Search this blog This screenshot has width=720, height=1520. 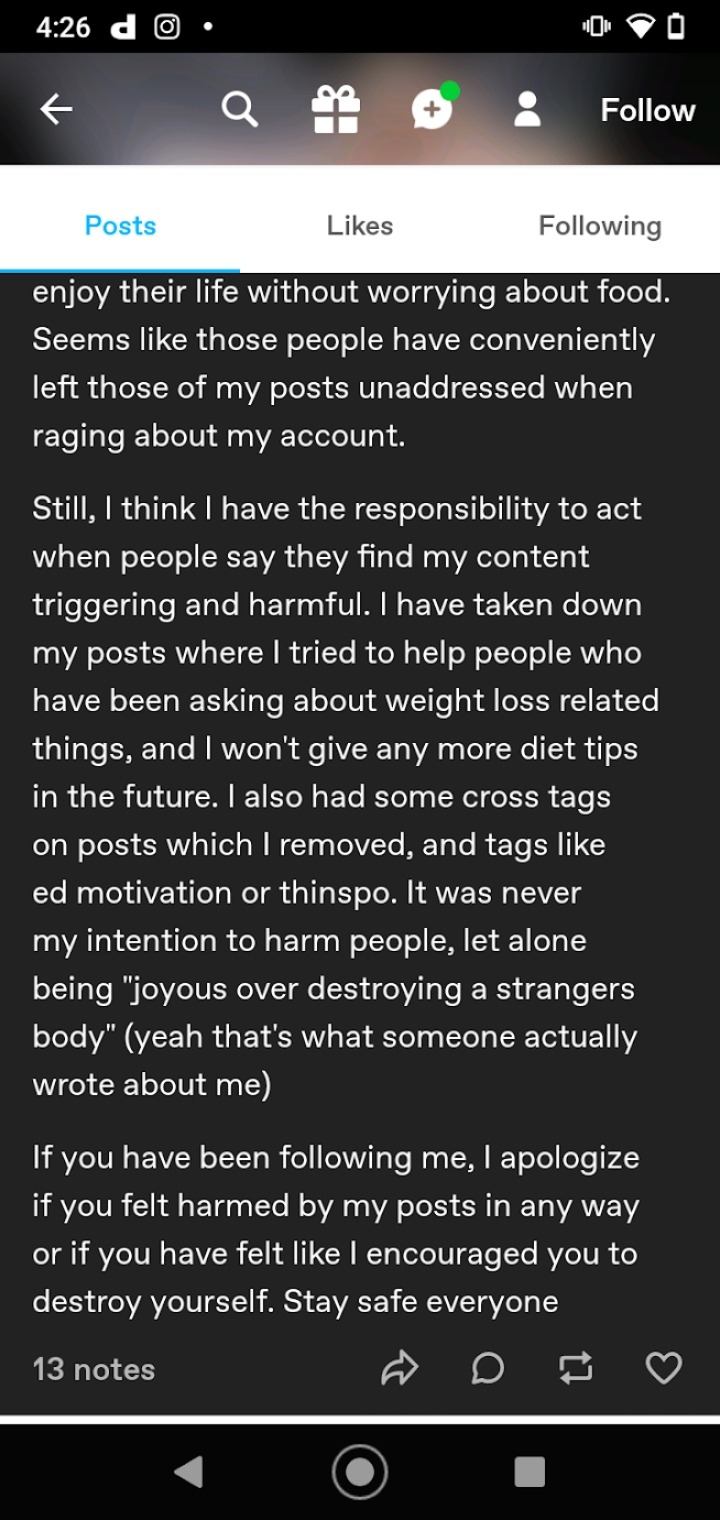(x=239, y=110)
